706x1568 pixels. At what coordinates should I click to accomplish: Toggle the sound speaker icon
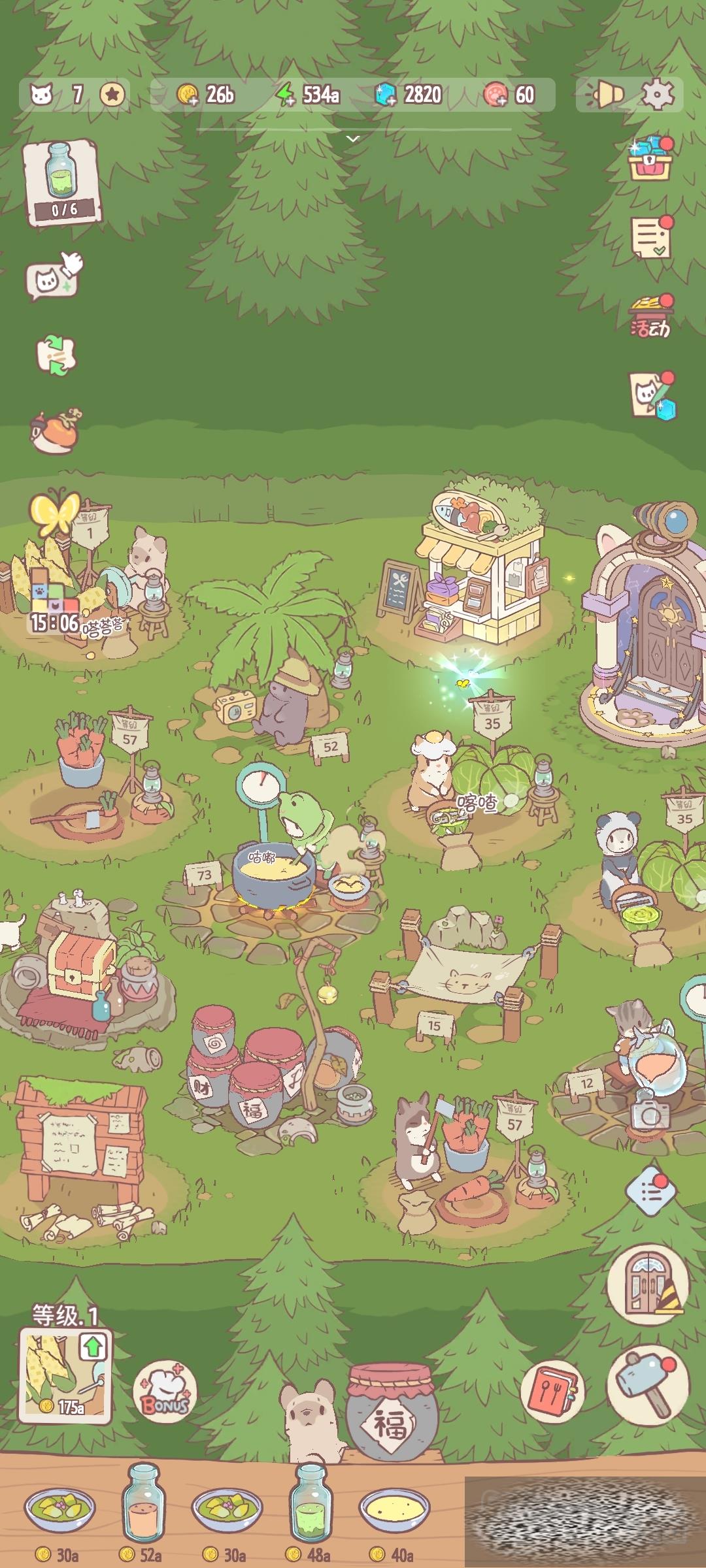tap(605, 95)
